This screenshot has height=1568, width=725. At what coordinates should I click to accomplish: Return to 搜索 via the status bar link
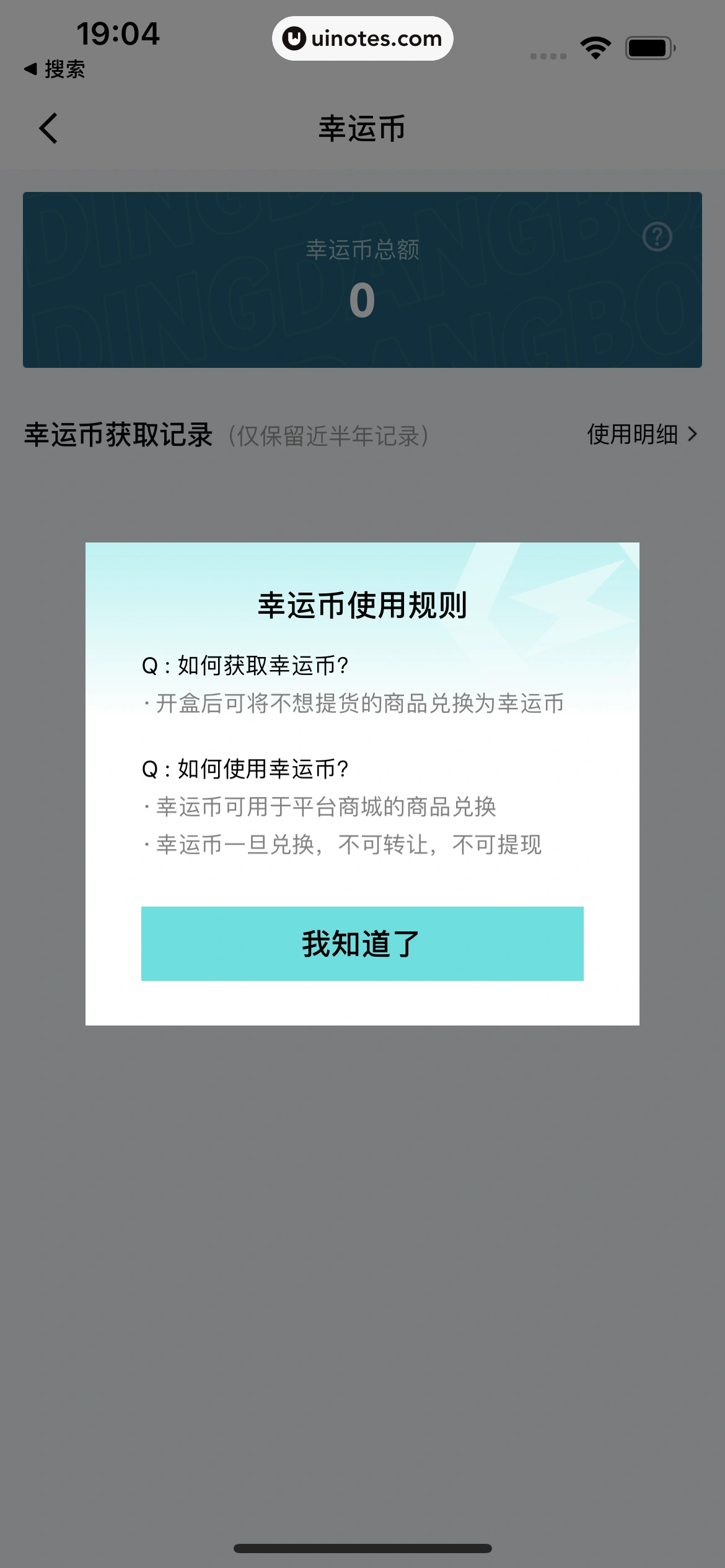click(55, 69)
